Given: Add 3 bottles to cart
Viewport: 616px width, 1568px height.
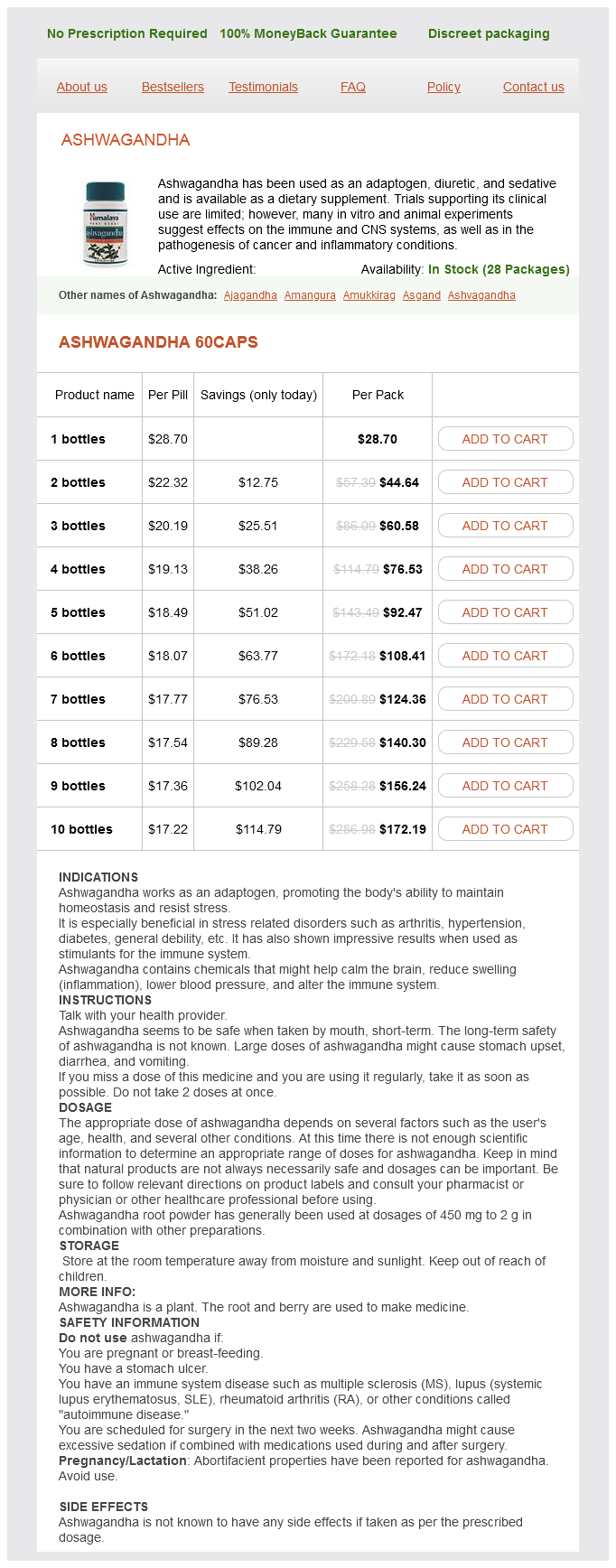Looking at the screenshot, I should pos(505,526).
